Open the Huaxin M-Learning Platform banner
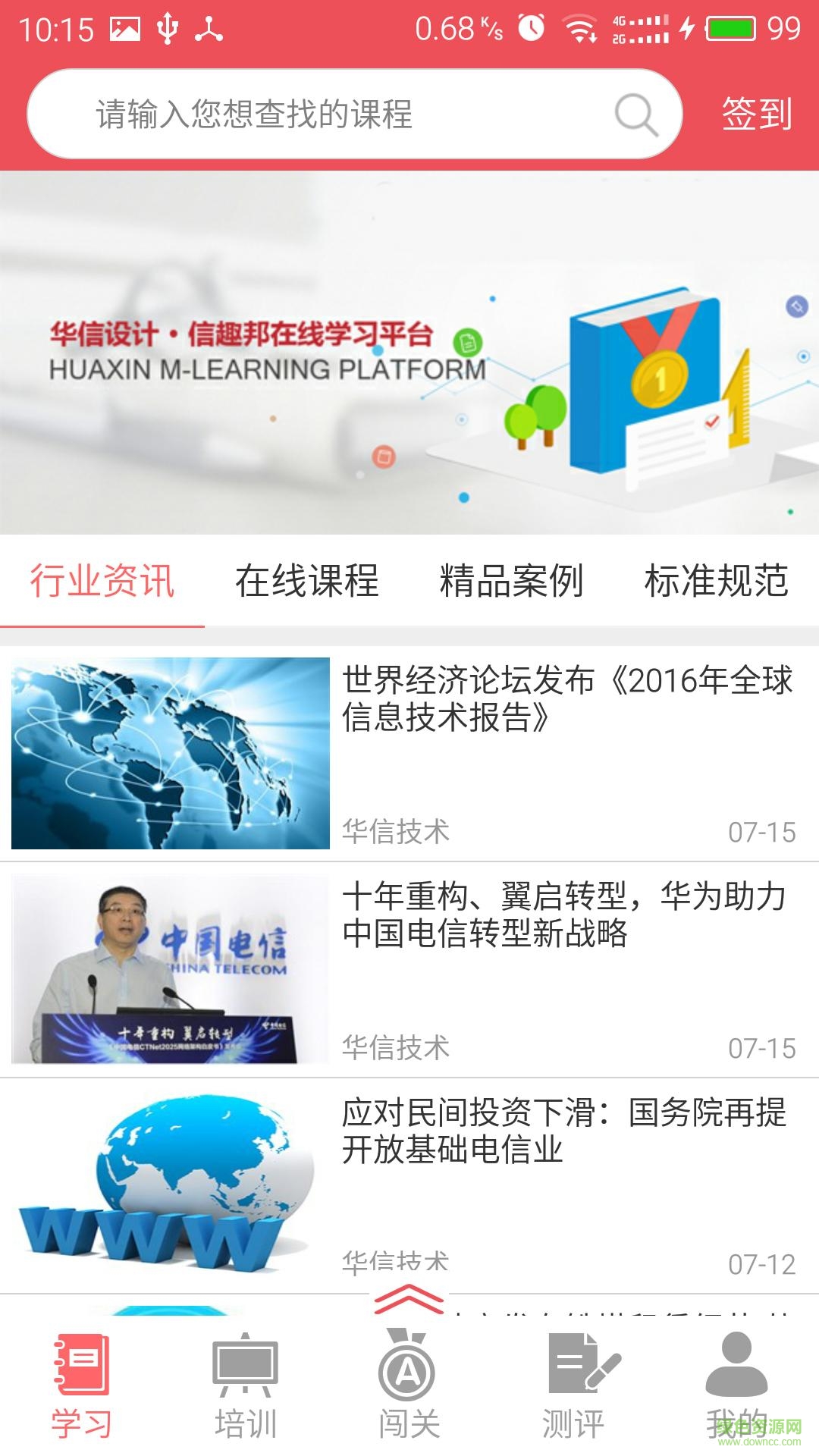Image resolution: width=819 pixels, height=1456 pixels. [x=409, y=353]
